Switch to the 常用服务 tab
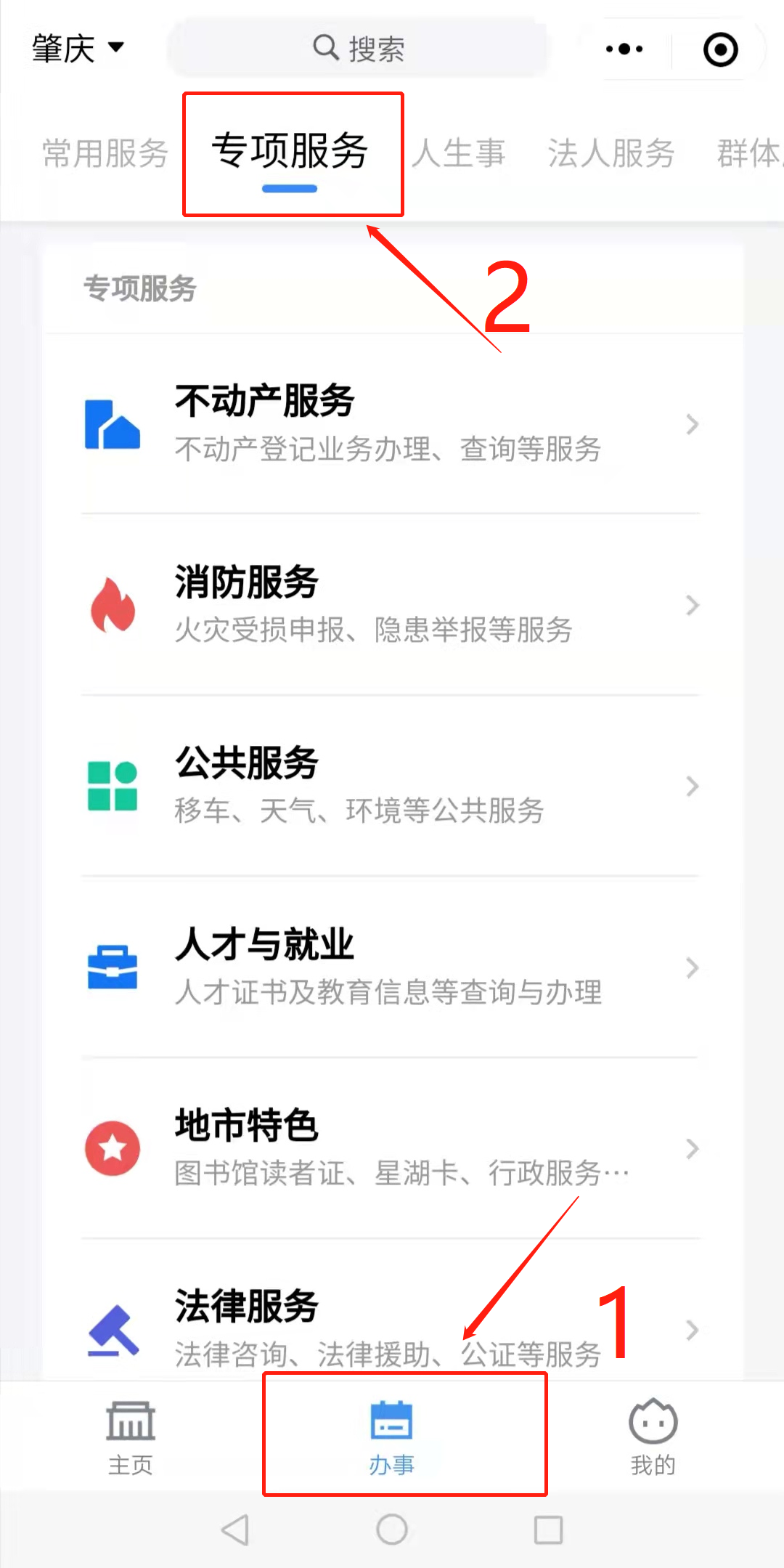The width and height of the screenshot is (784, 1568). tap(105, 153)
